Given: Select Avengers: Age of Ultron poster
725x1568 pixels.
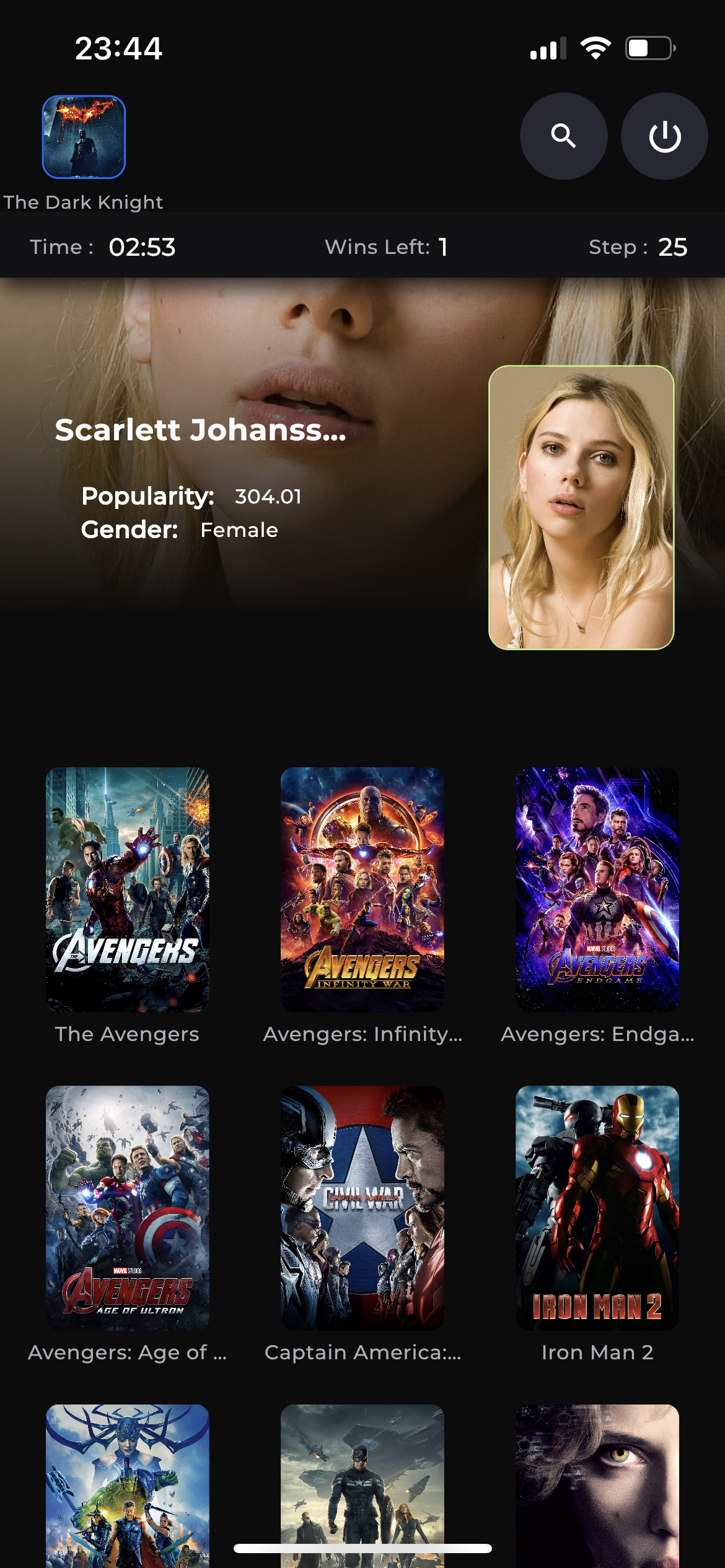Looking at the screenshot, I should [x=128, y=1208].
